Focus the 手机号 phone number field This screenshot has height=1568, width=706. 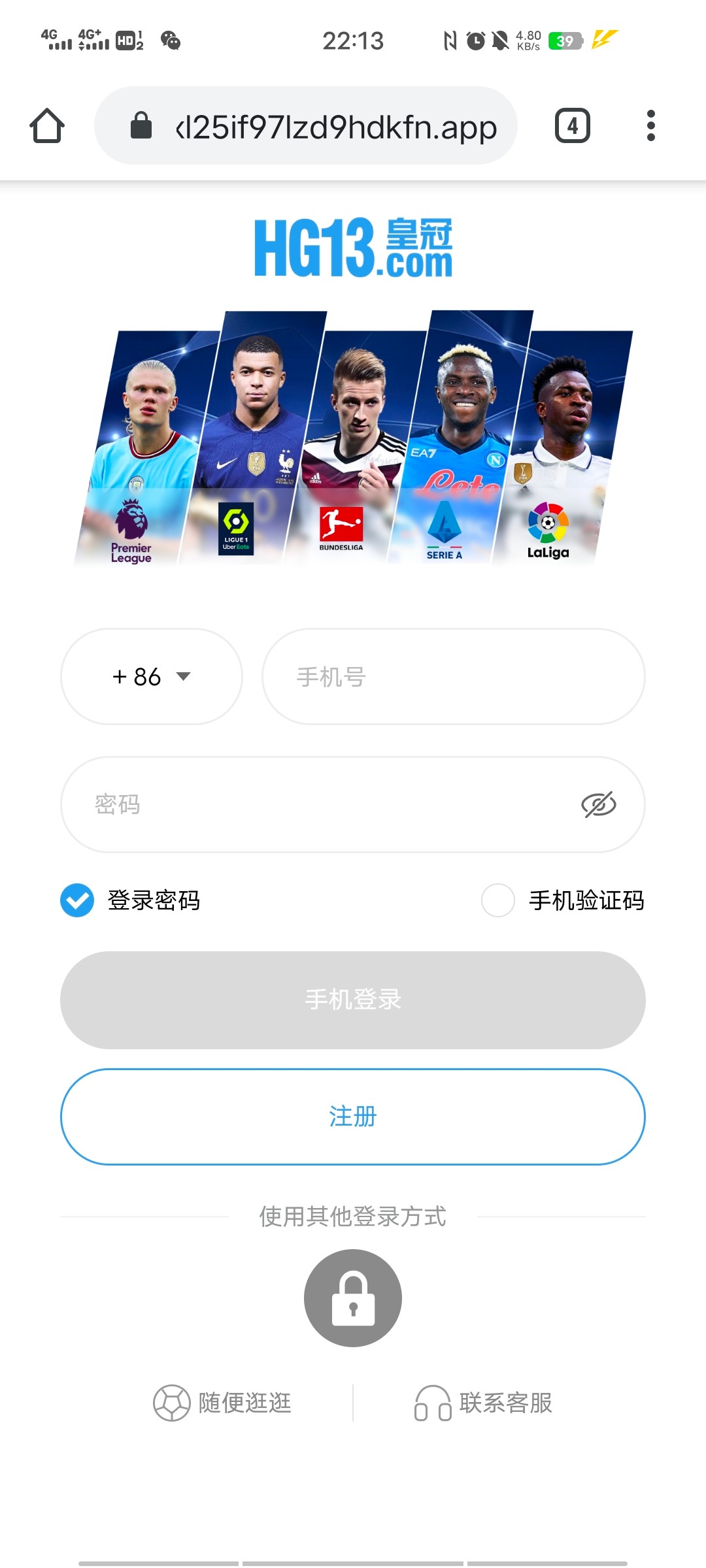click(x=453, y=676)
